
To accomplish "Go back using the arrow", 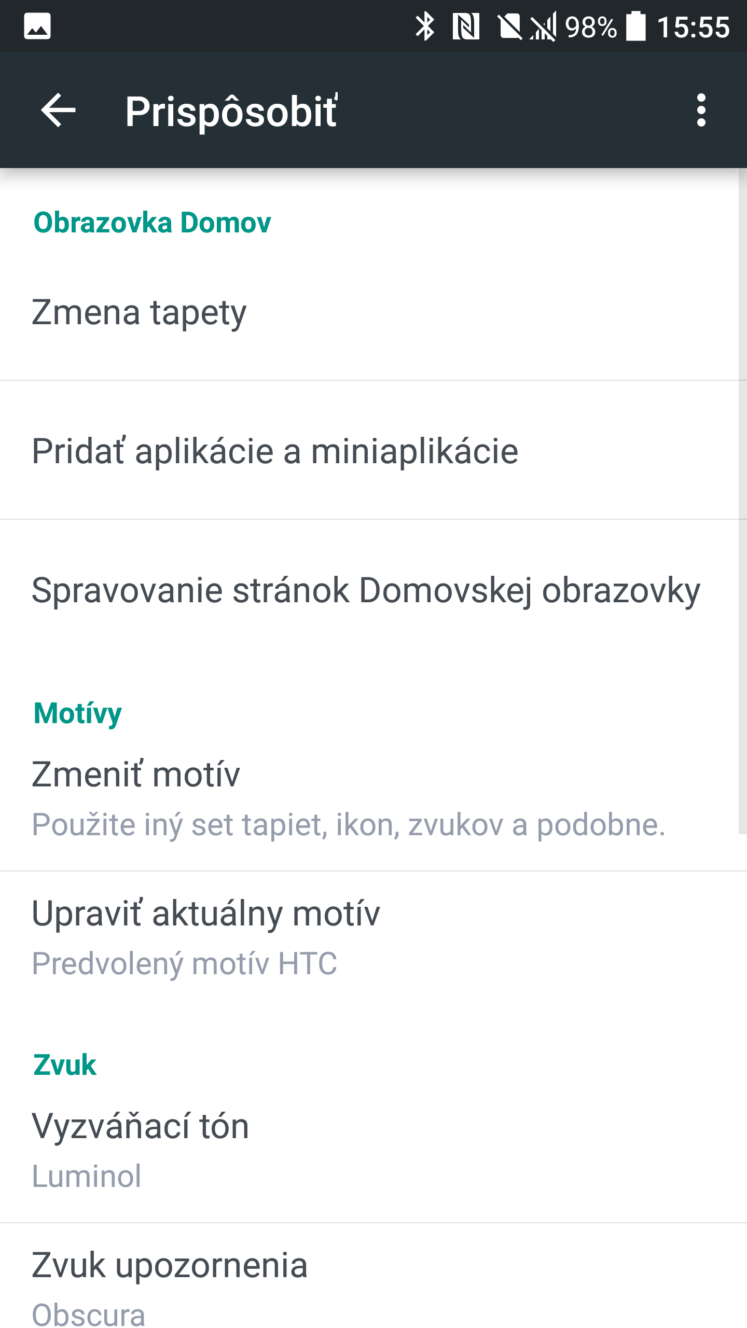I will point(58,110).
